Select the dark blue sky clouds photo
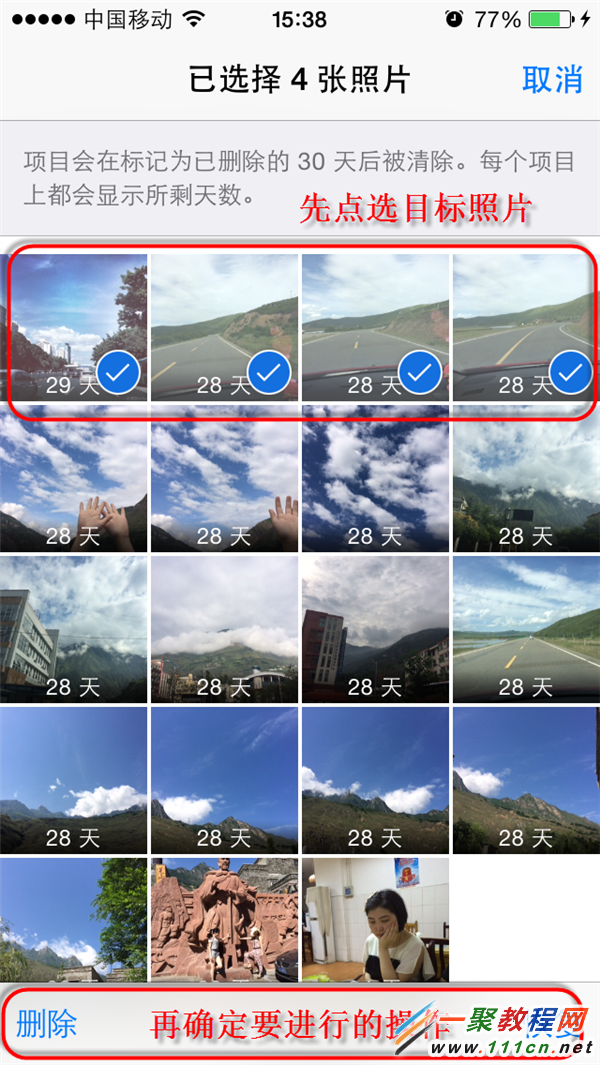The image size is (600, 1065). click(x=375, y=479)
